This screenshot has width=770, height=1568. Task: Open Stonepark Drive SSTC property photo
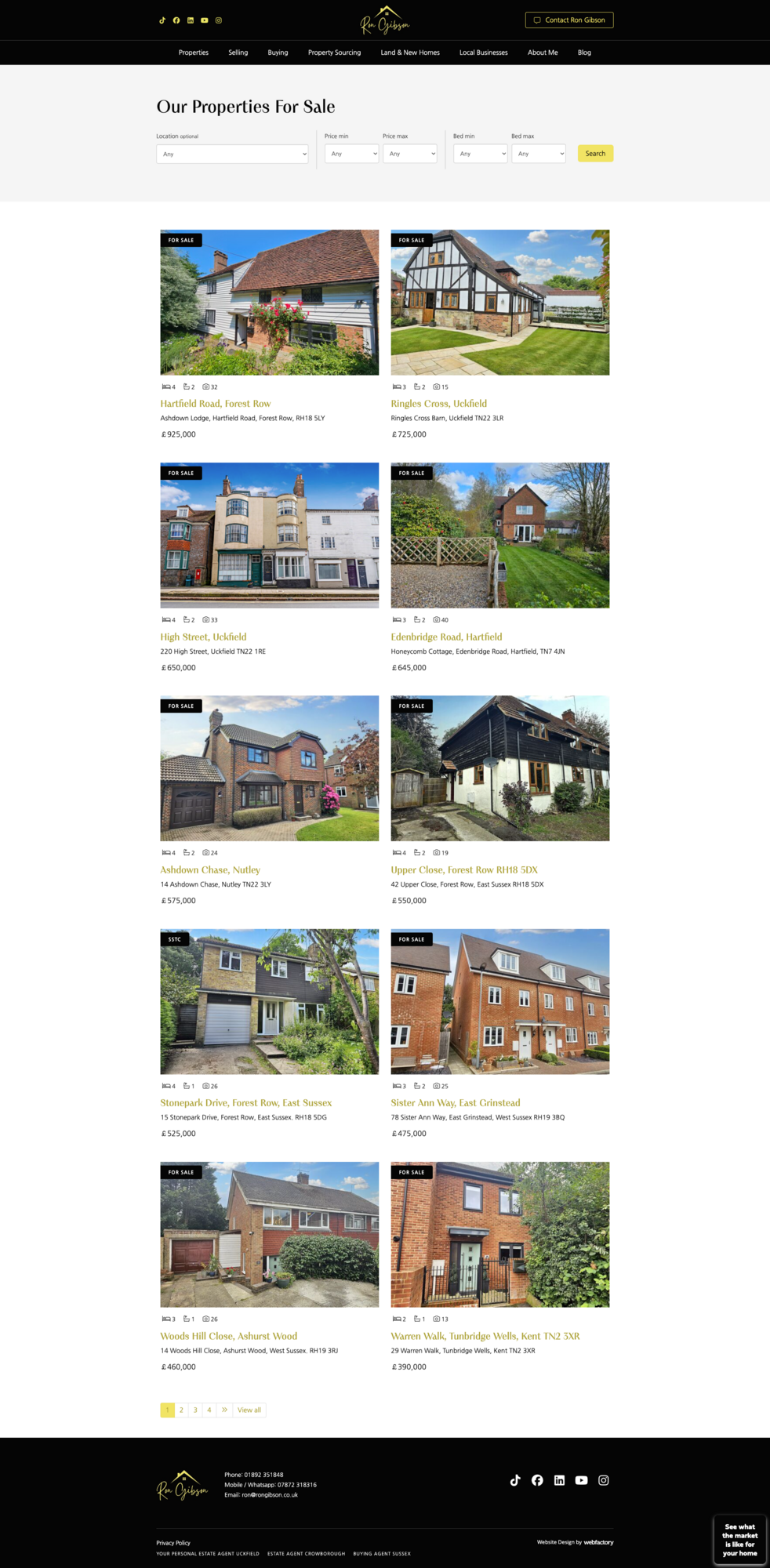click(269, 1002)
